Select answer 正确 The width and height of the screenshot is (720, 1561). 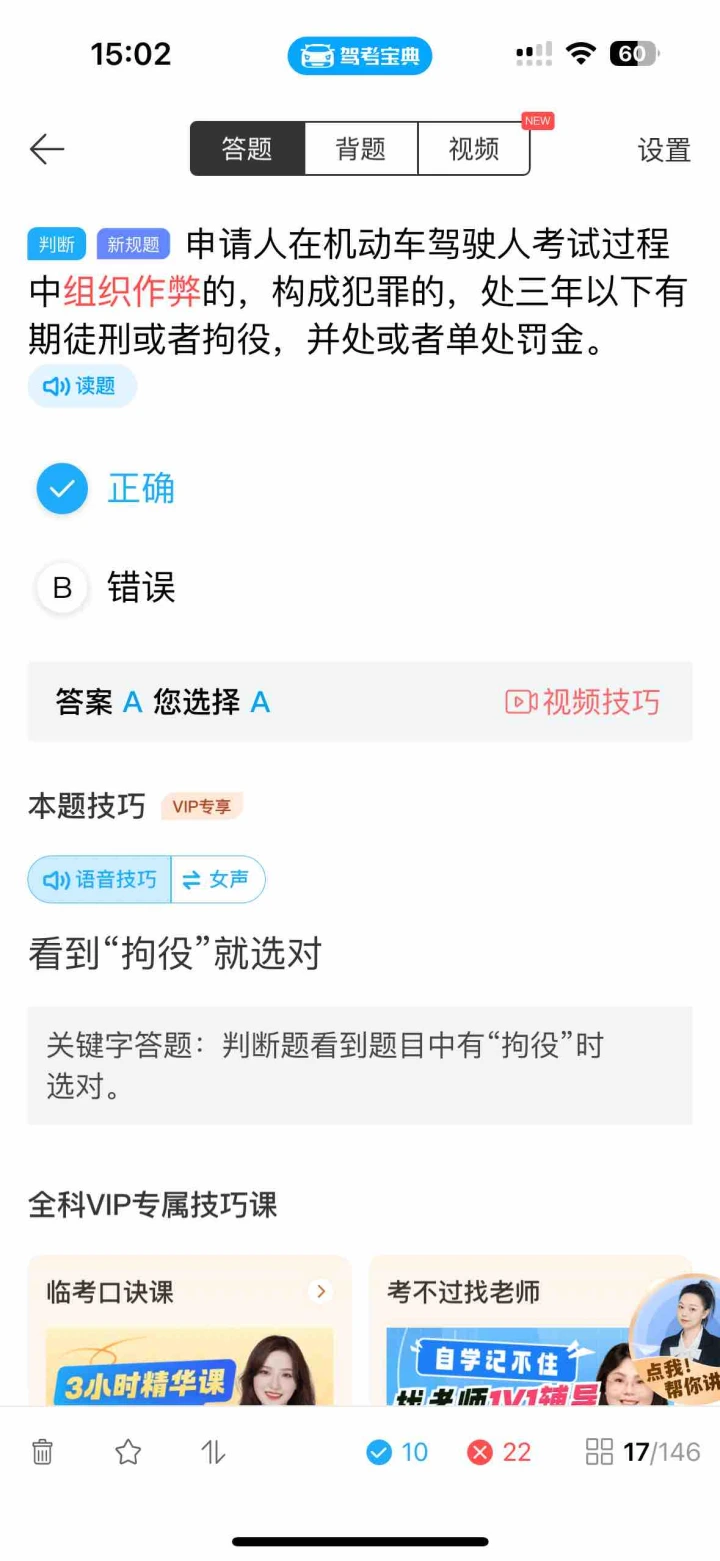pyautogui.click(x=107, y=488)
